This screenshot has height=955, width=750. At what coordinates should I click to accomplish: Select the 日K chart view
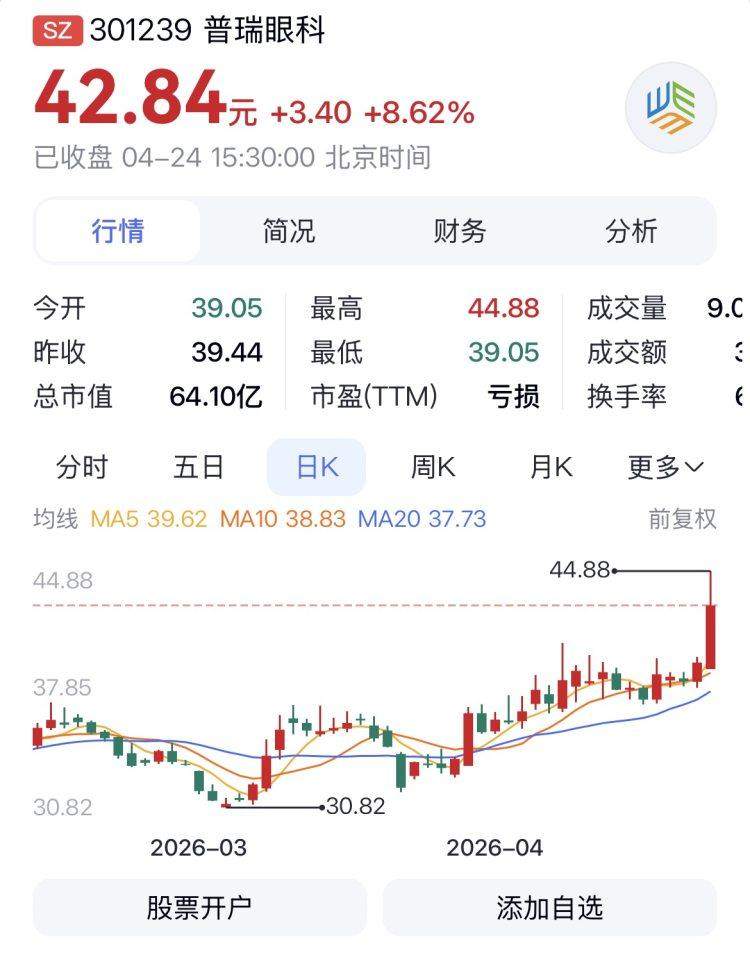(316, 467)
